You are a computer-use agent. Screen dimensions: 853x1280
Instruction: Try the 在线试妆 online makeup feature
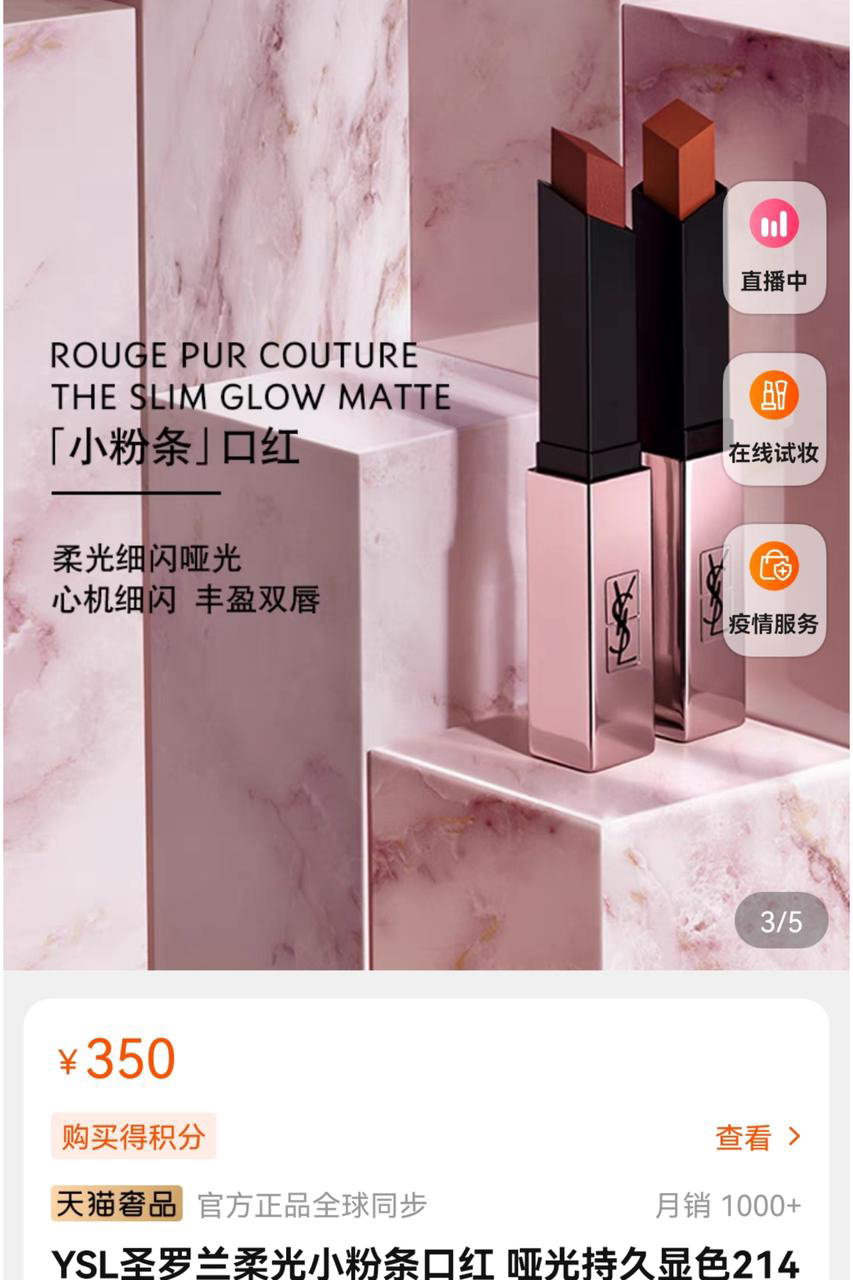pyautogui.click(x=773, y=418)
